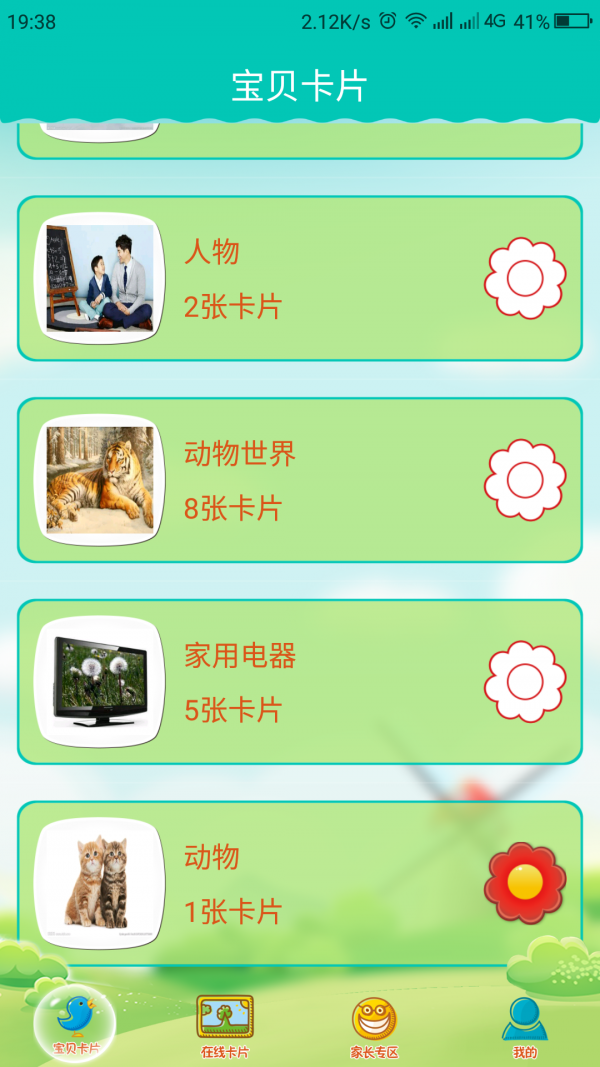Switch to the 家长专区 tab
The image size is (600, 1067).
click(x=375, y=1027)
